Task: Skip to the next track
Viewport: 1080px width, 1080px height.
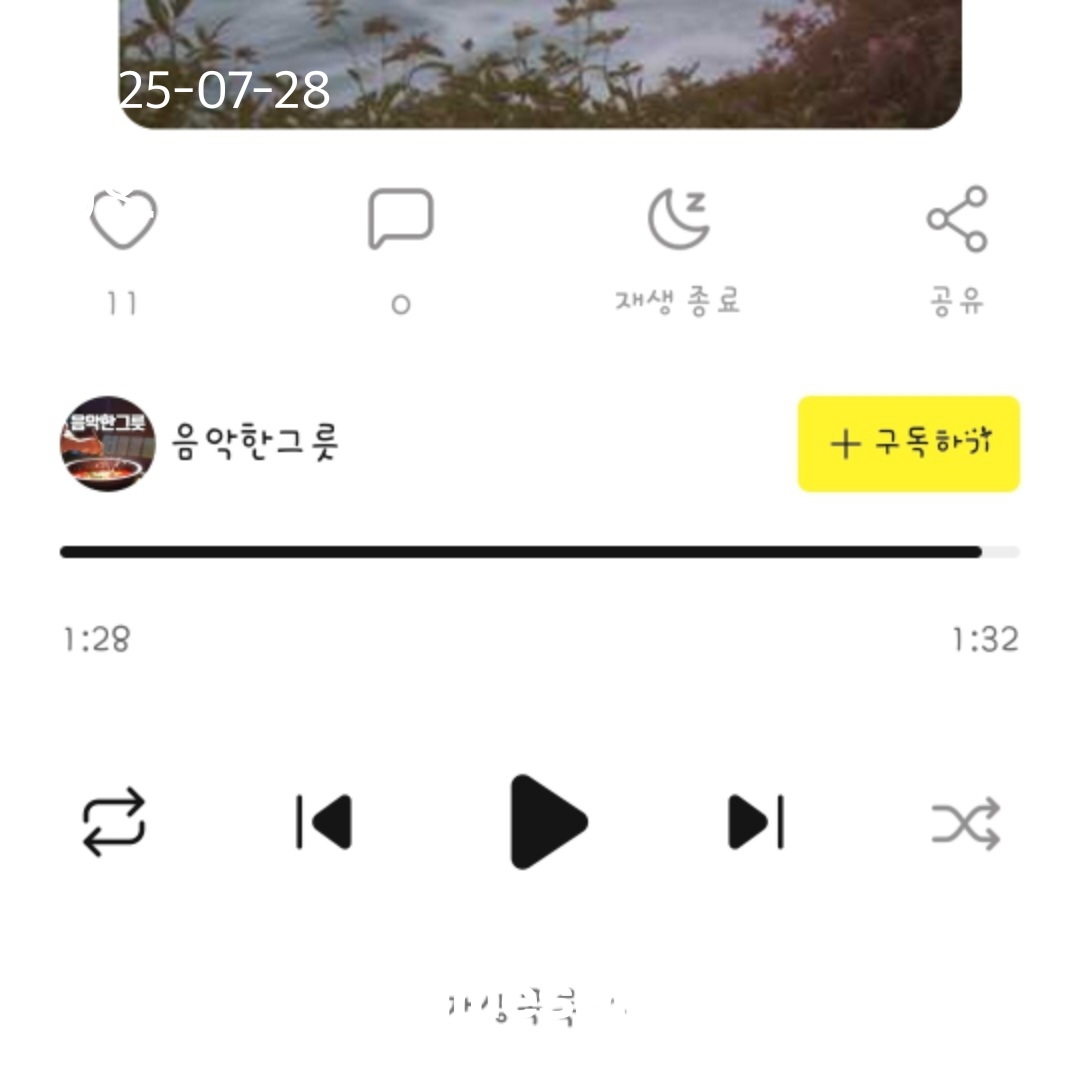Action: coord(756,822)
